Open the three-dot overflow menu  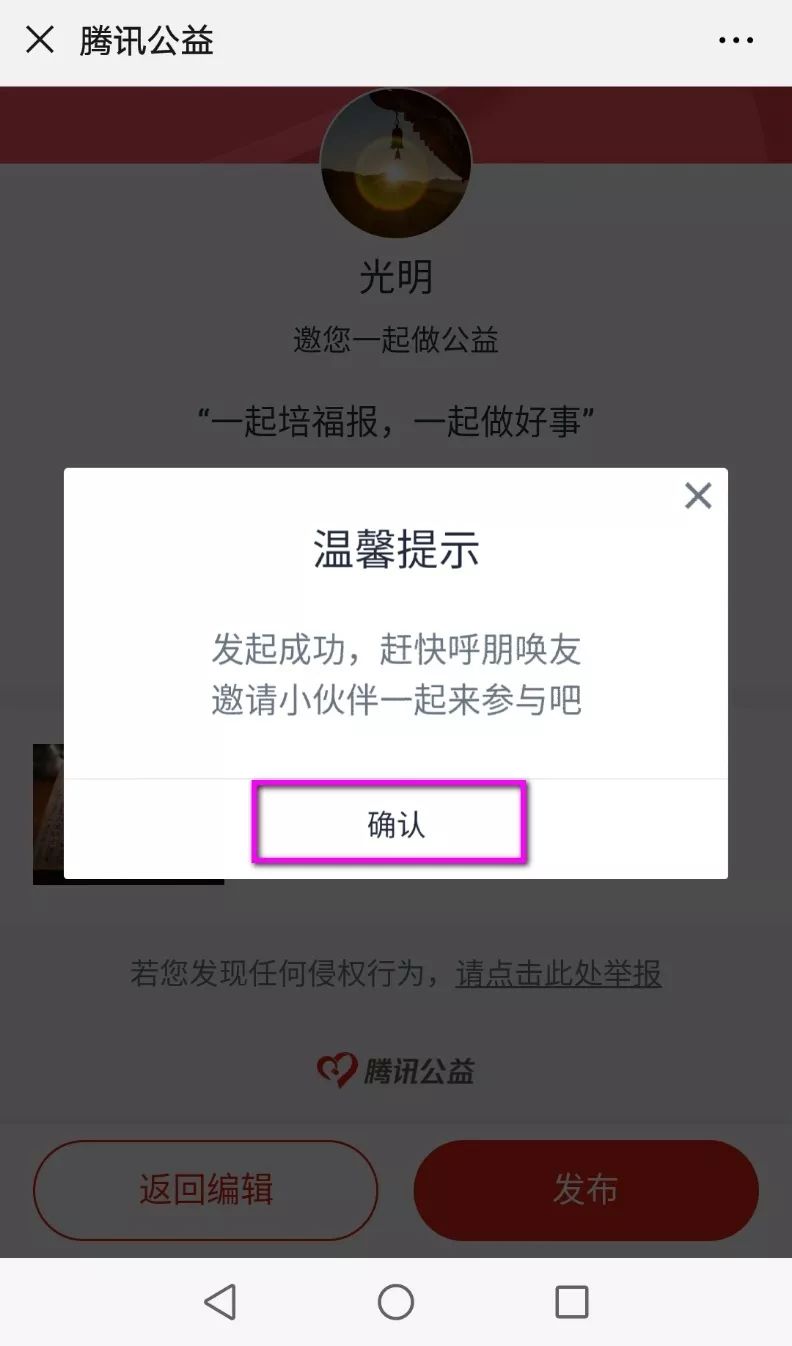(736, 41)
